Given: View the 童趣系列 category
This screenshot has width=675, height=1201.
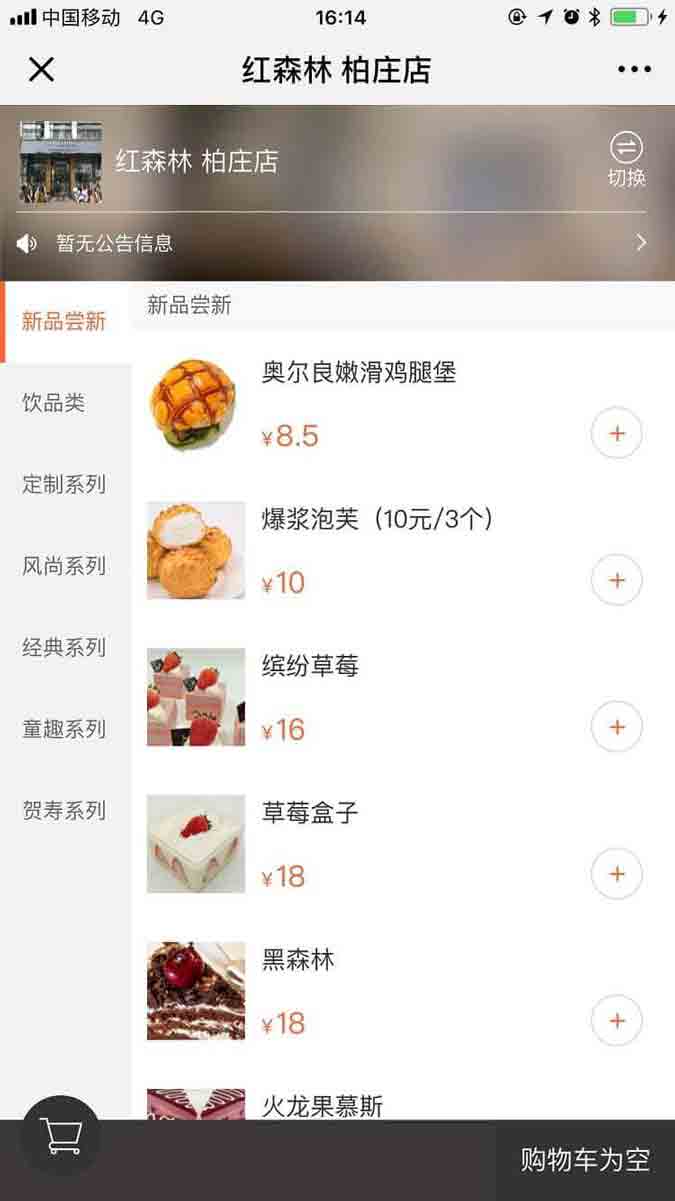Looking at the screenshot, I should pos(64,729).
